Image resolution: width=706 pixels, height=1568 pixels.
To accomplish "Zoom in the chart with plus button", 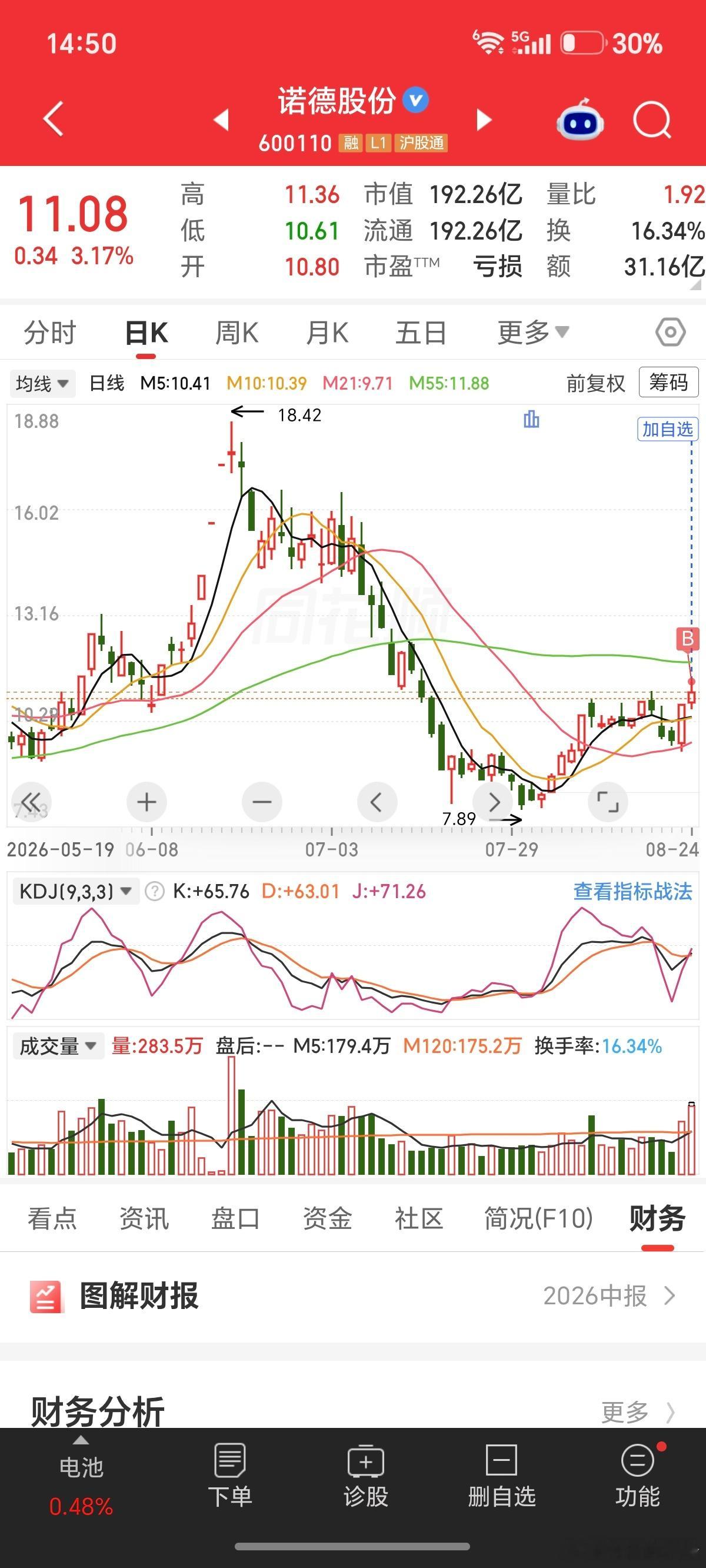I will [x=146, y=802].
